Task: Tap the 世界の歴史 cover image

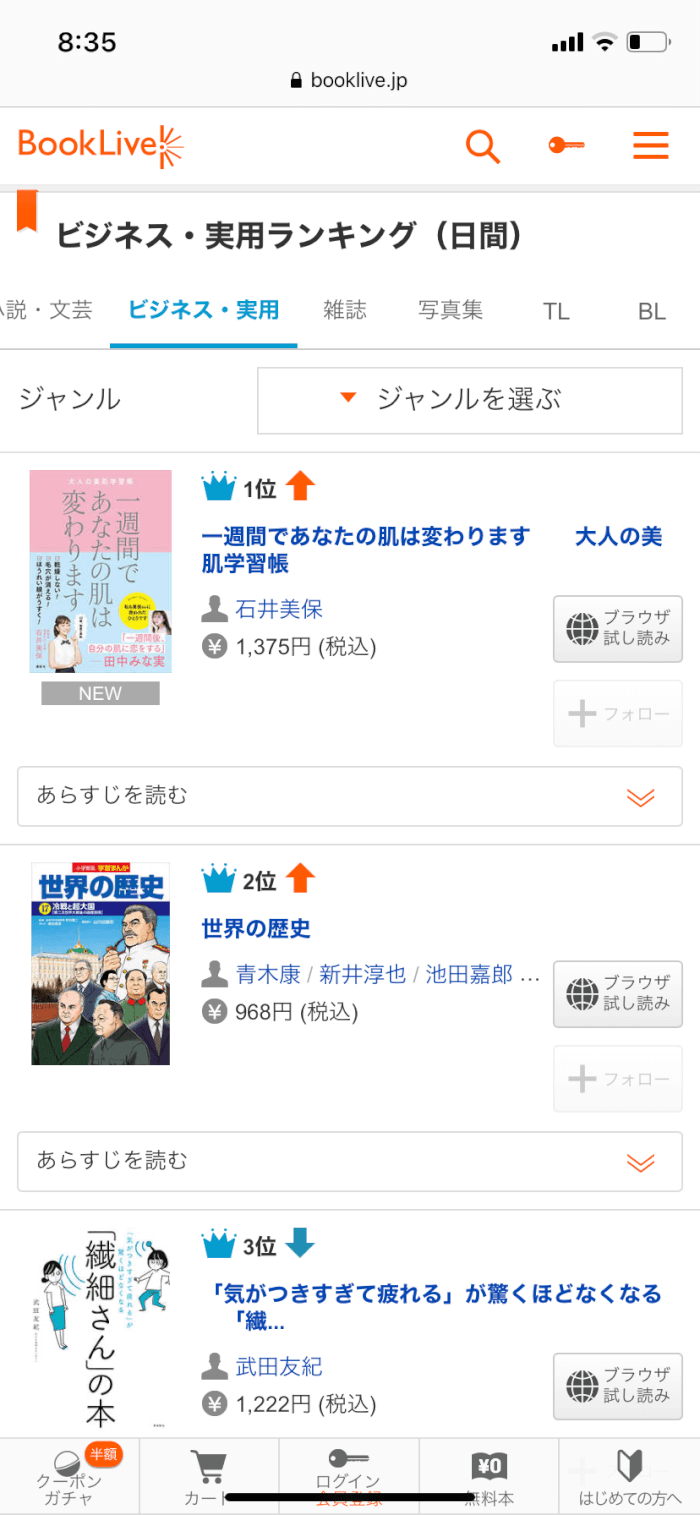Action: pos(100,964)
